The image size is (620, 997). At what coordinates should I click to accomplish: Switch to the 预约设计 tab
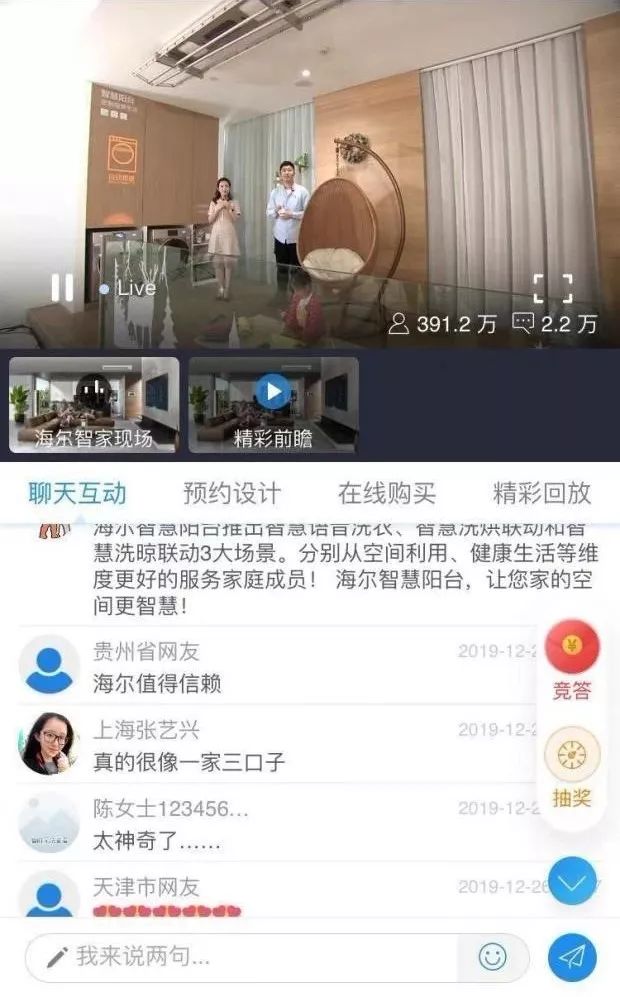[x=232, y=493]
